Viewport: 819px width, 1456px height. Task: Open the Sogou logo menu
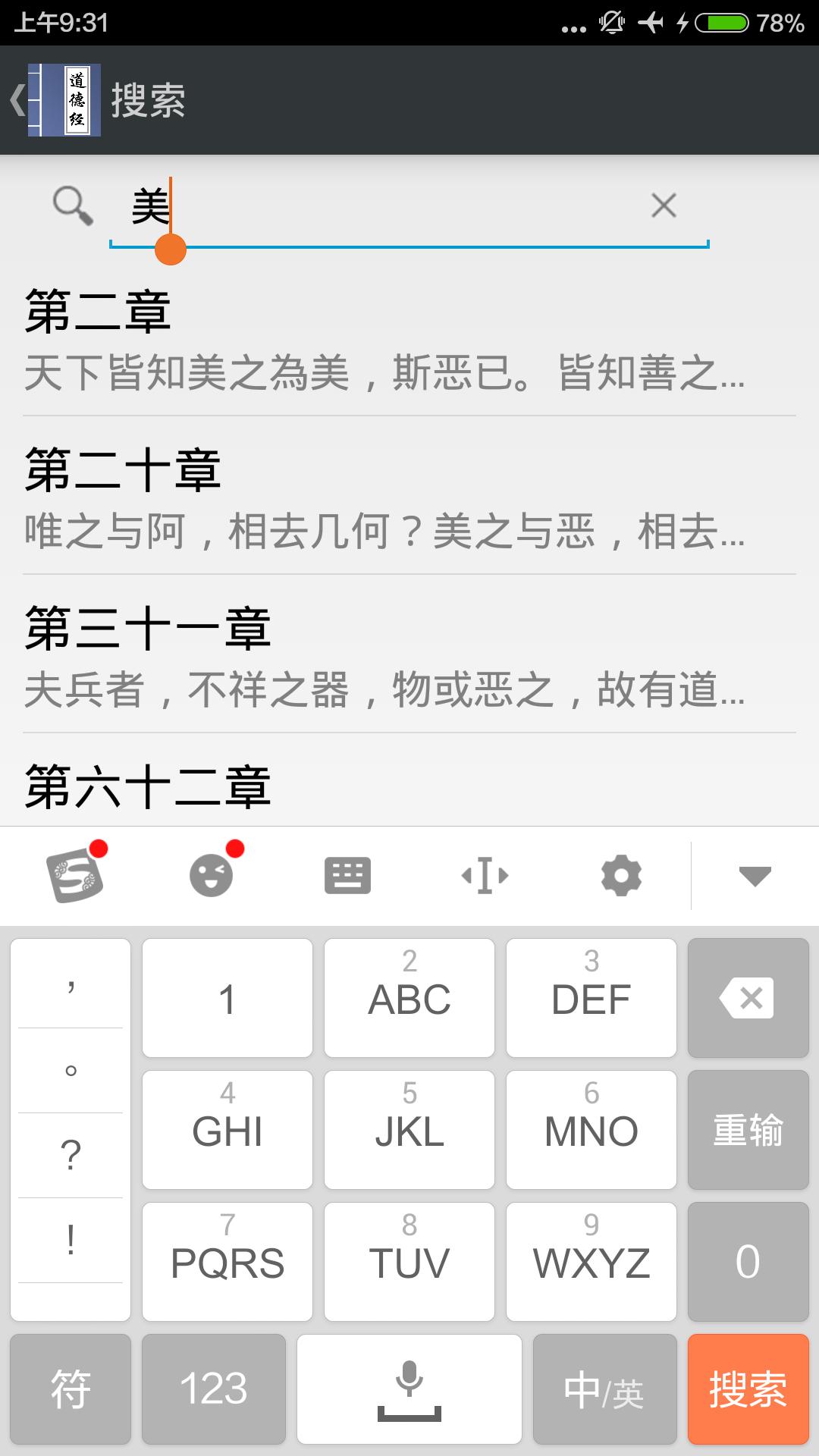point(74,876)
